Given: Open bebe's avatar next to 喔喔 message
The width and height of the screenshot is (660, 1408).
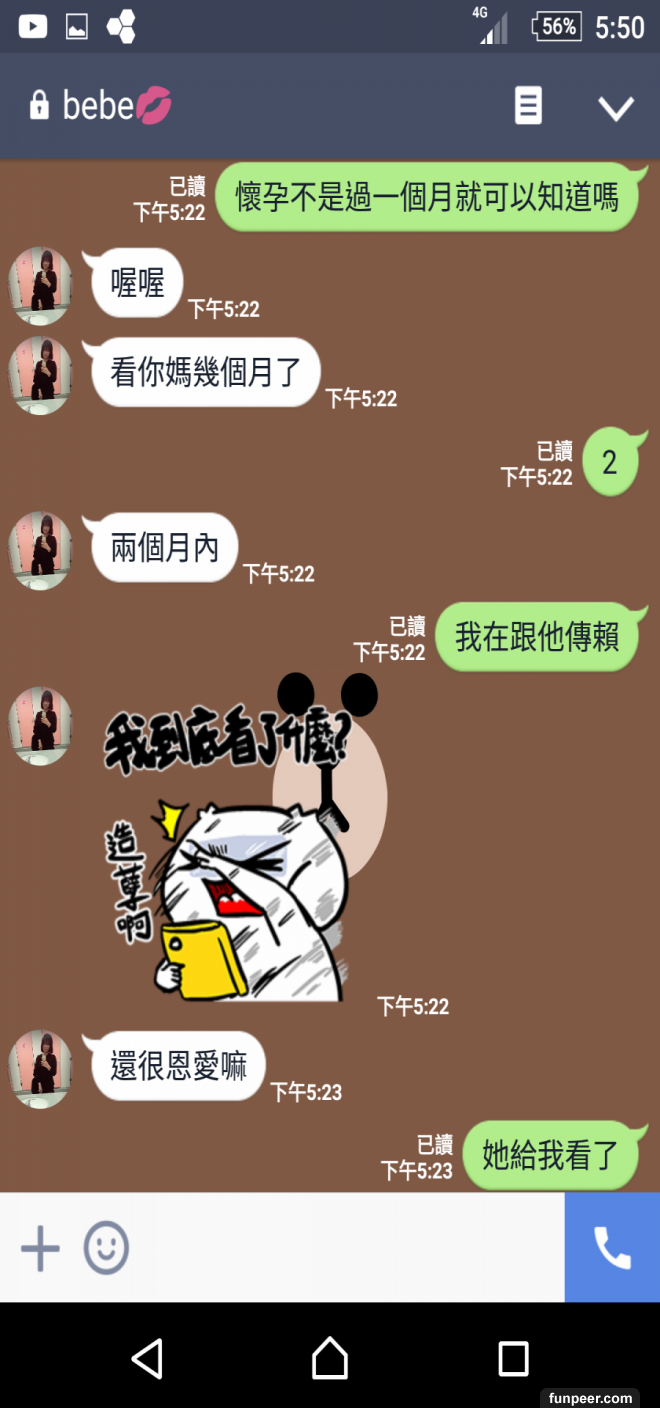Looking at the screenshot, I should [40, 285].
